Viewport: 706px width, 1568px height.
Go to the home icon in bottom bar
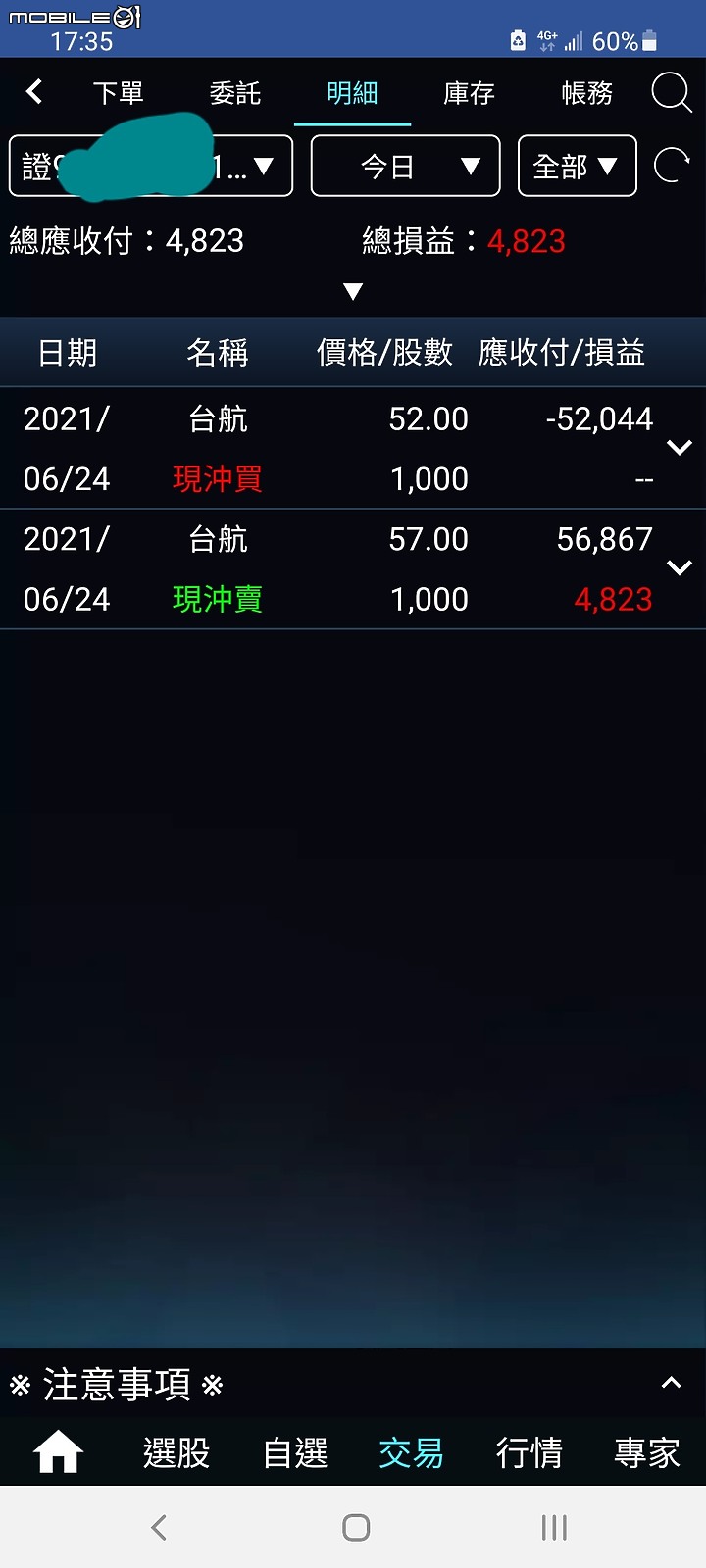(59, 1451)
